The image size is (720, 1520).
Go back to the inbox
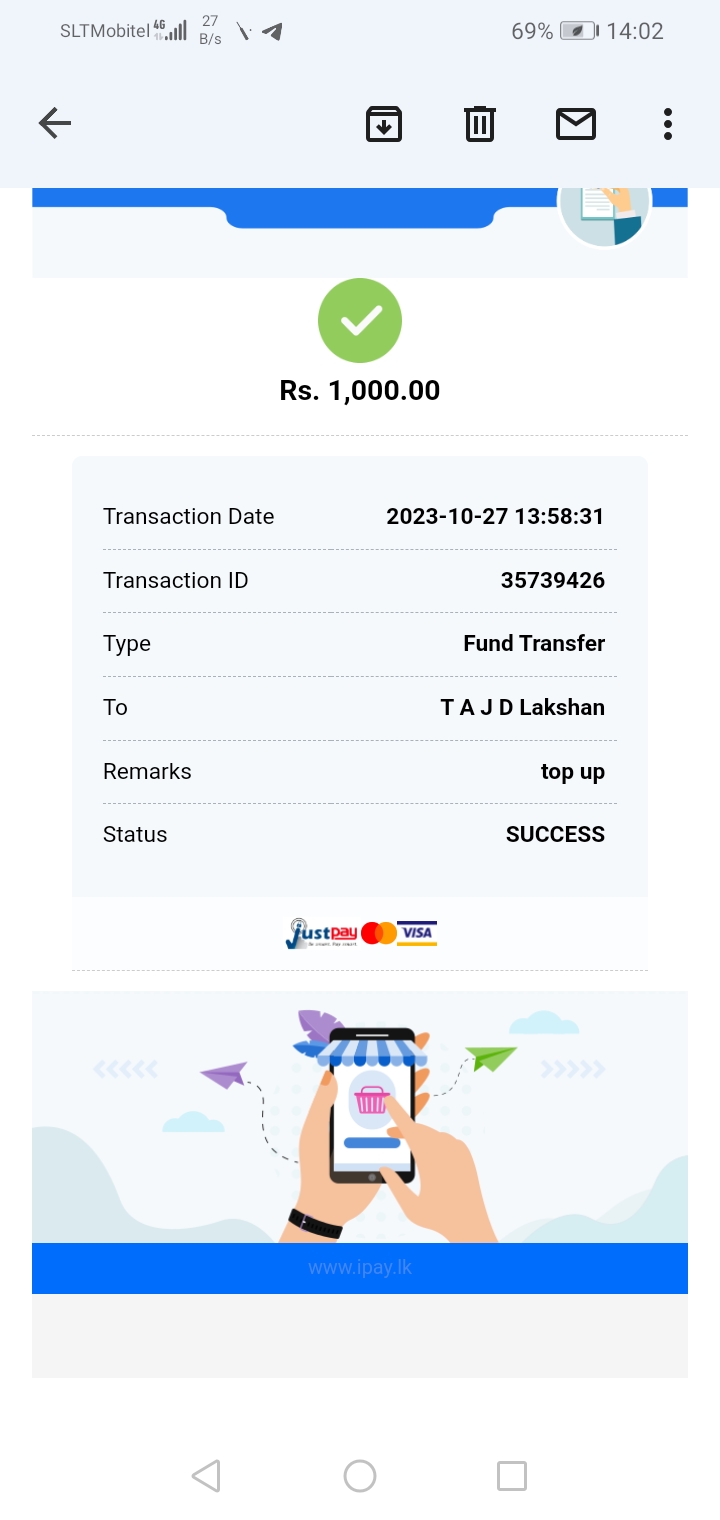click(55, 124)
